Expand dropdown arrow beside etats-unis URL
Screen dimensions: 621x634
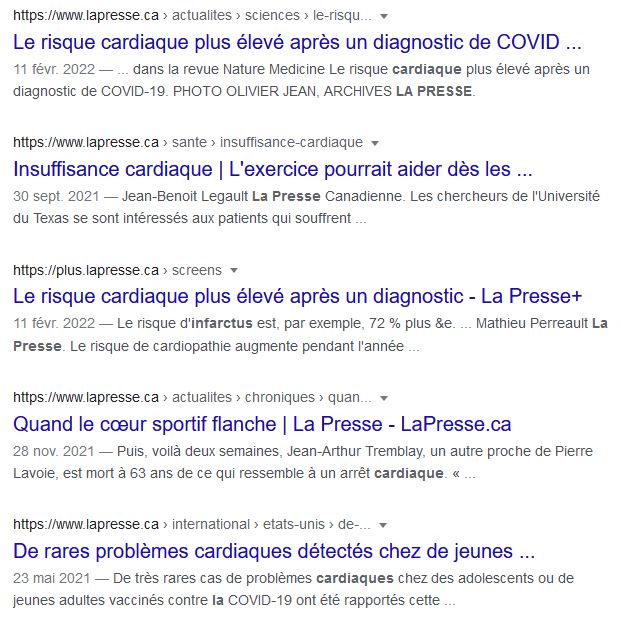pyautogui.click(x=384, y=524)
